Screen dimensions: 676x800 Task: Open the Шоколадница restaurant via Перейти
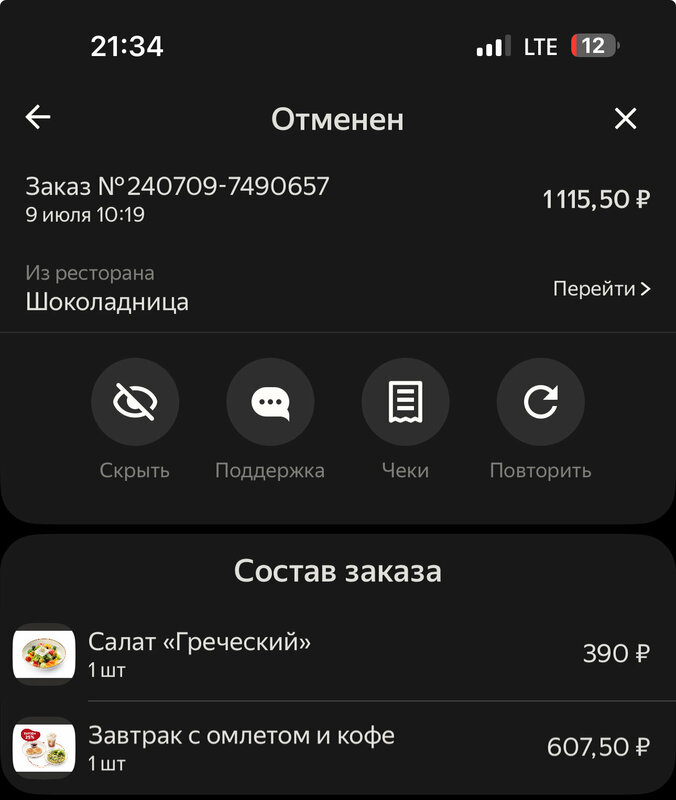[601, 289]
